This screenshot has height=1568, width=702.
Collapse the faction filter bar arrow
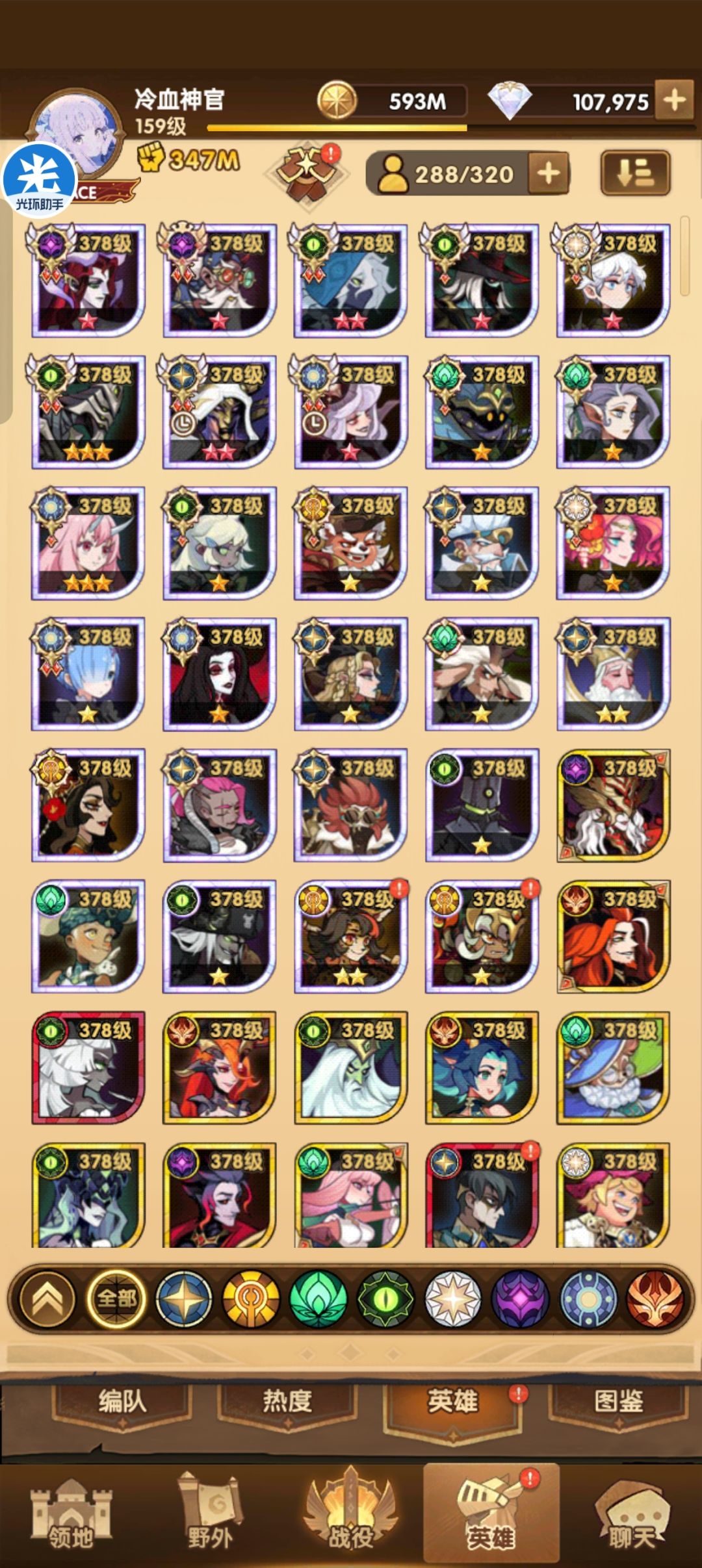point(47,1300)
